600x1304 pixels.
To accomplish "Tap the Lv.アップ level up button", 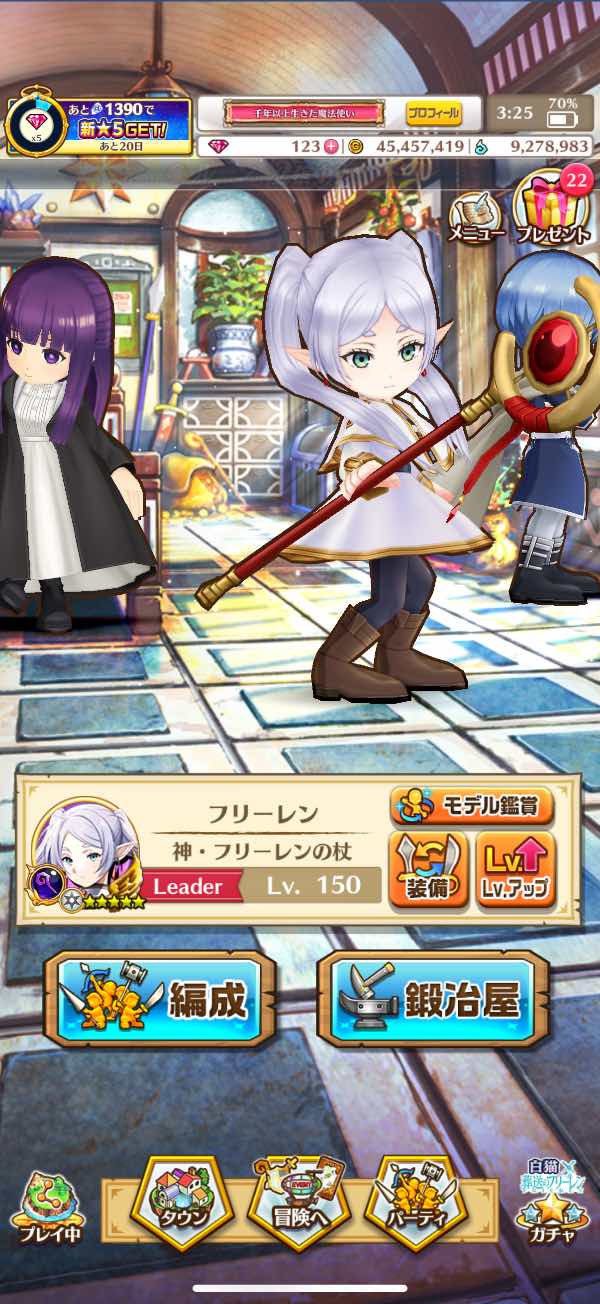I will [515, 869].
